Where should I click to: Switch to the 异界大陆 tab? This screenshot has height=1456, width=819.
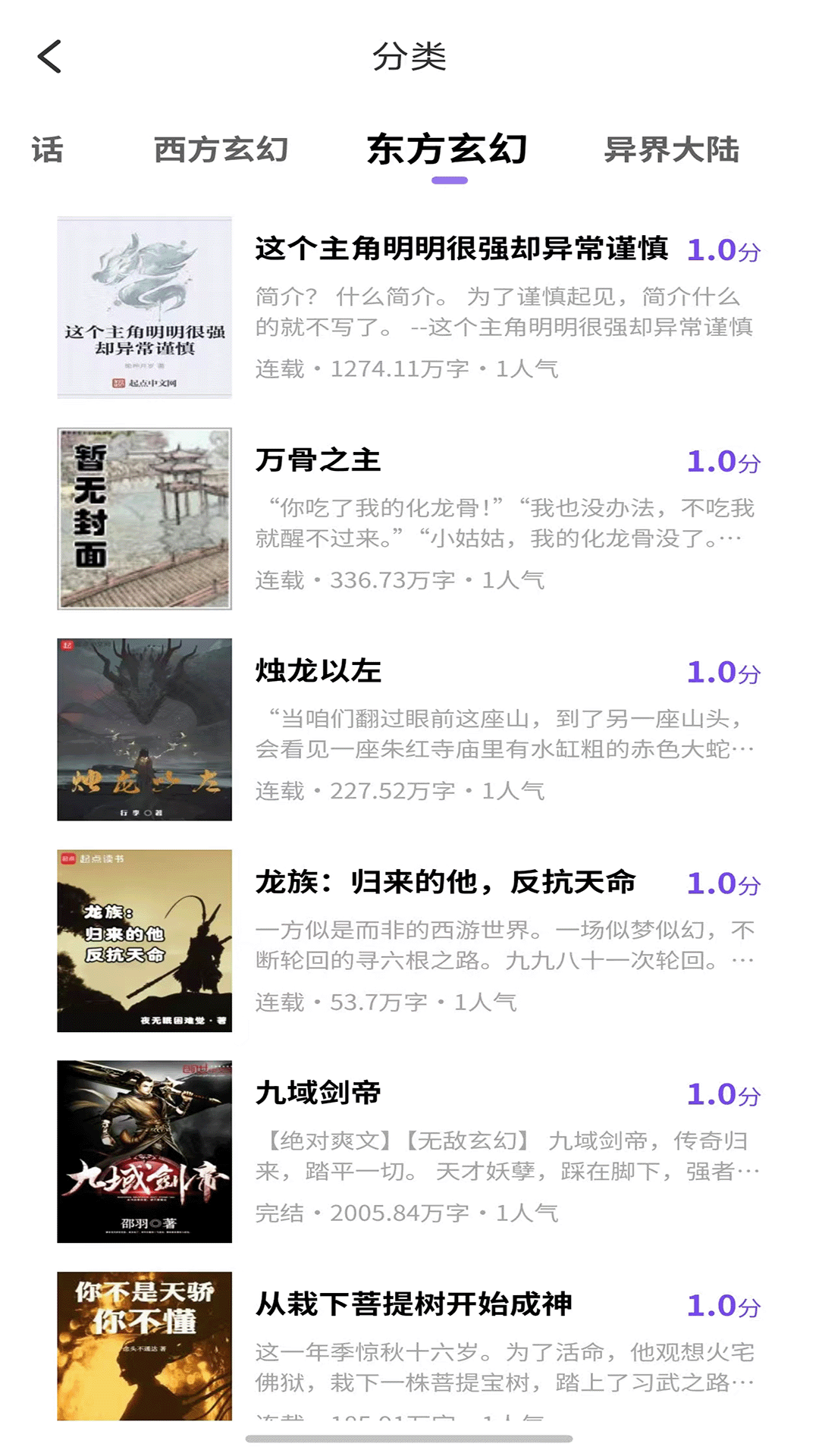coord(673,149)
